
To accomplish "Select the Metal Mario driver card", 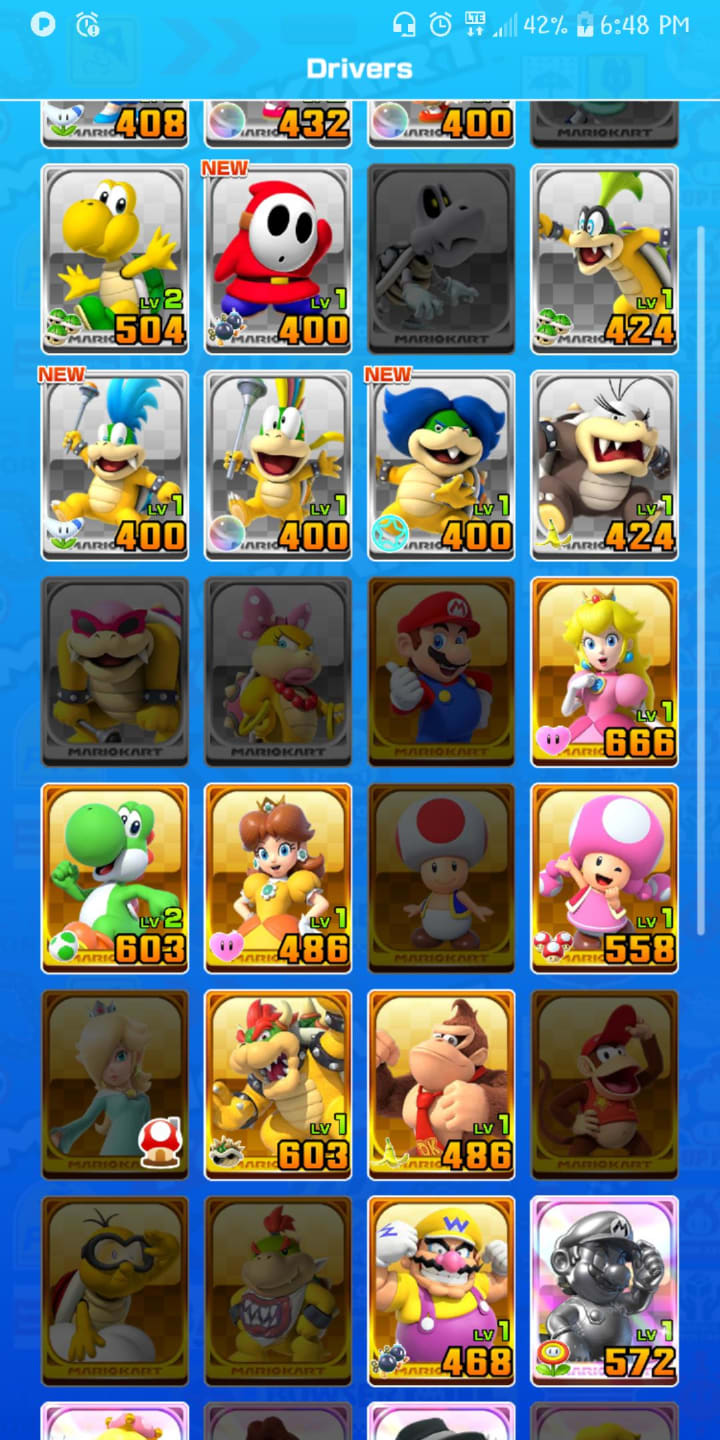I will click(604, 1290).
